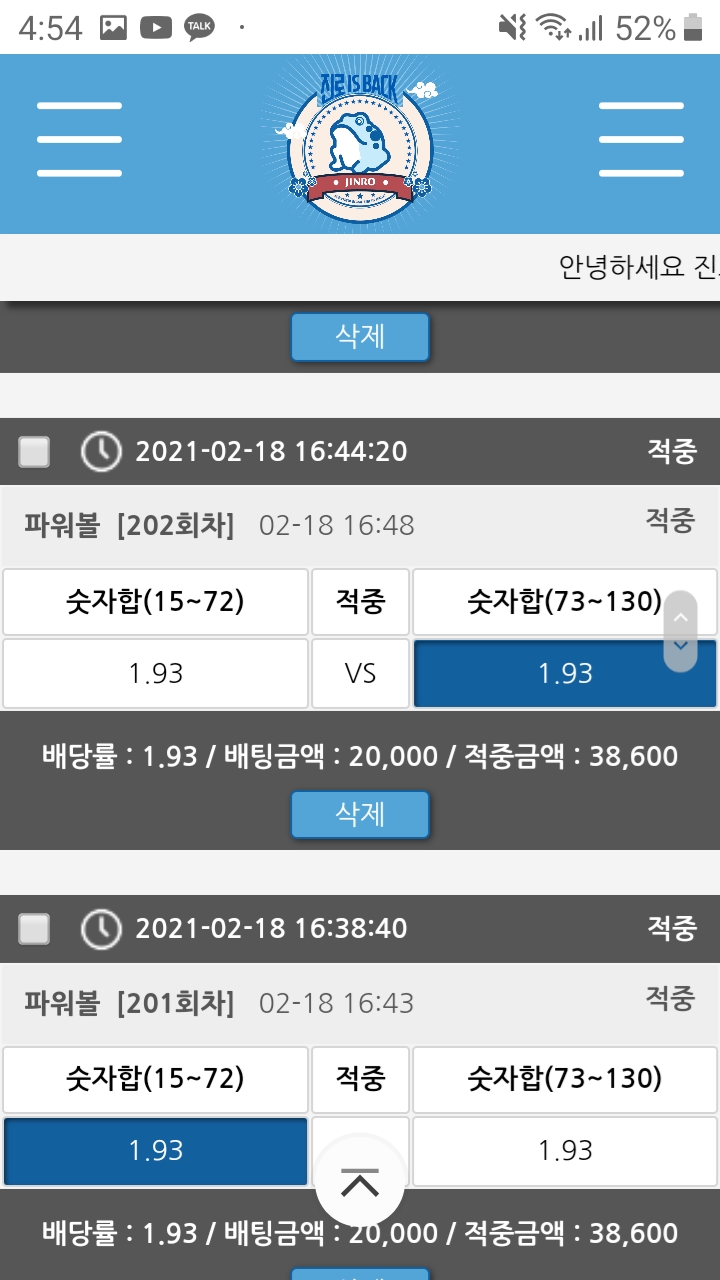720x1280 pixels.
Task: Tap the 삭제 button above the 16:44:20 entry
Action: (x=360, y=337)
